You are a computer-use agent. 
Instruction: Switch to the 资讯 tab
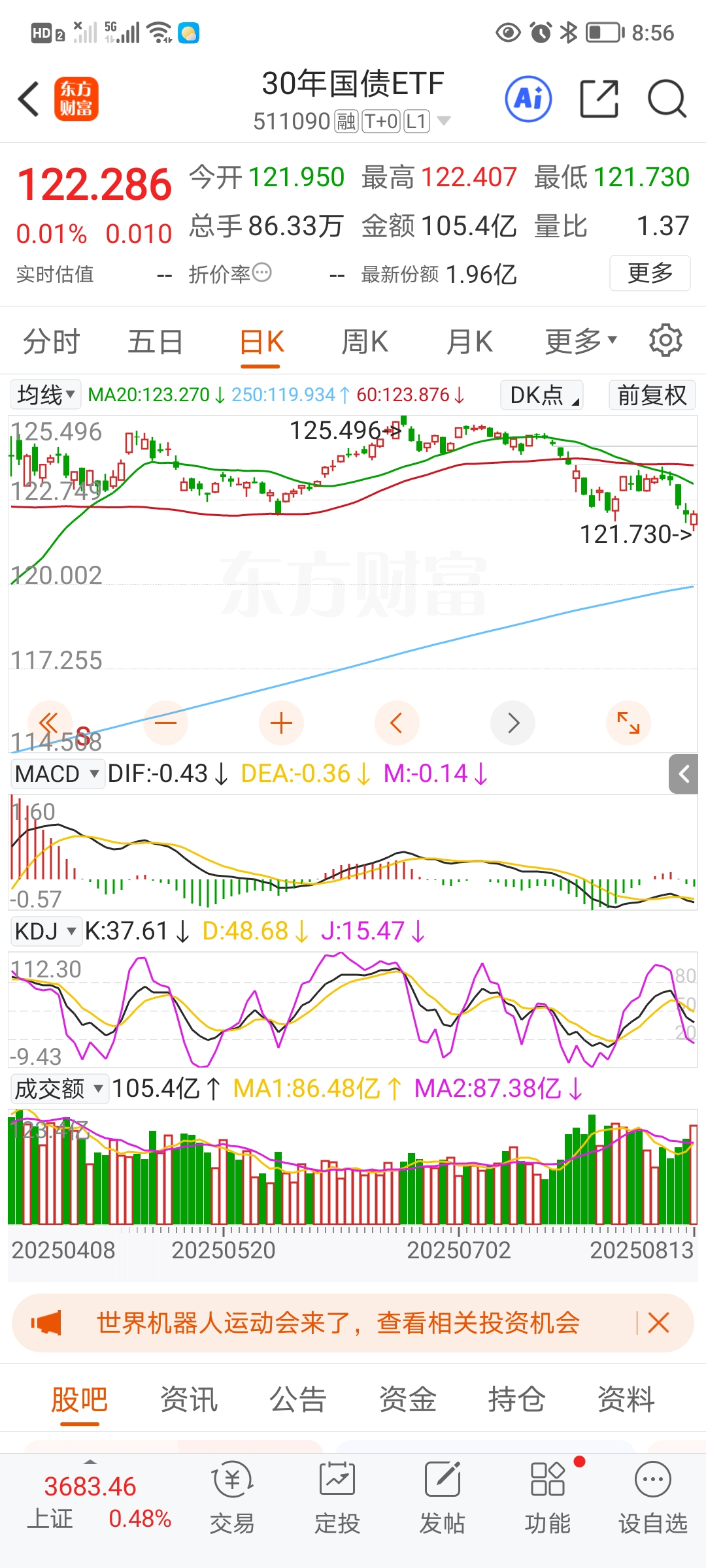click(188, 1399)
